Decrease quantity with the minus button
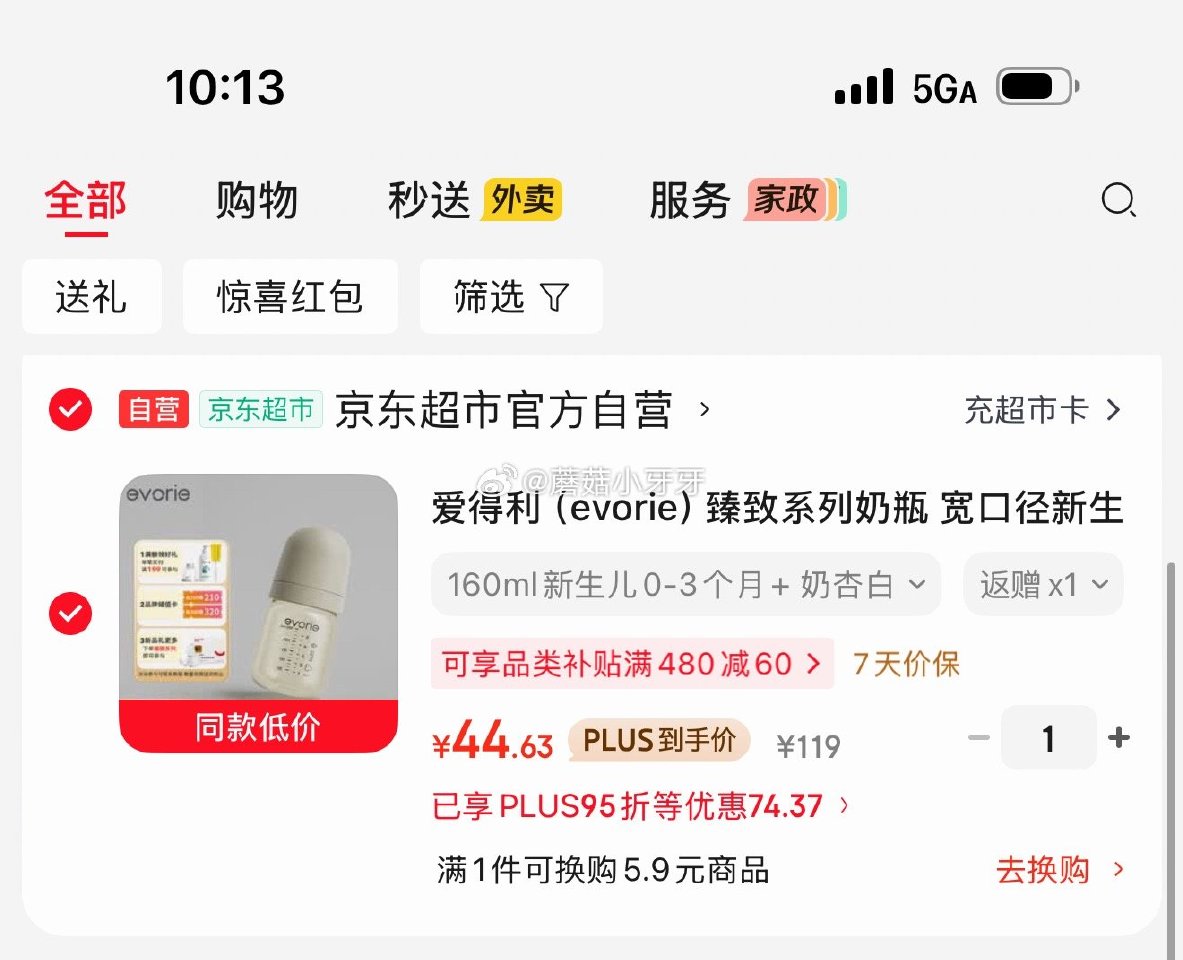 click(x=979, y=739)
